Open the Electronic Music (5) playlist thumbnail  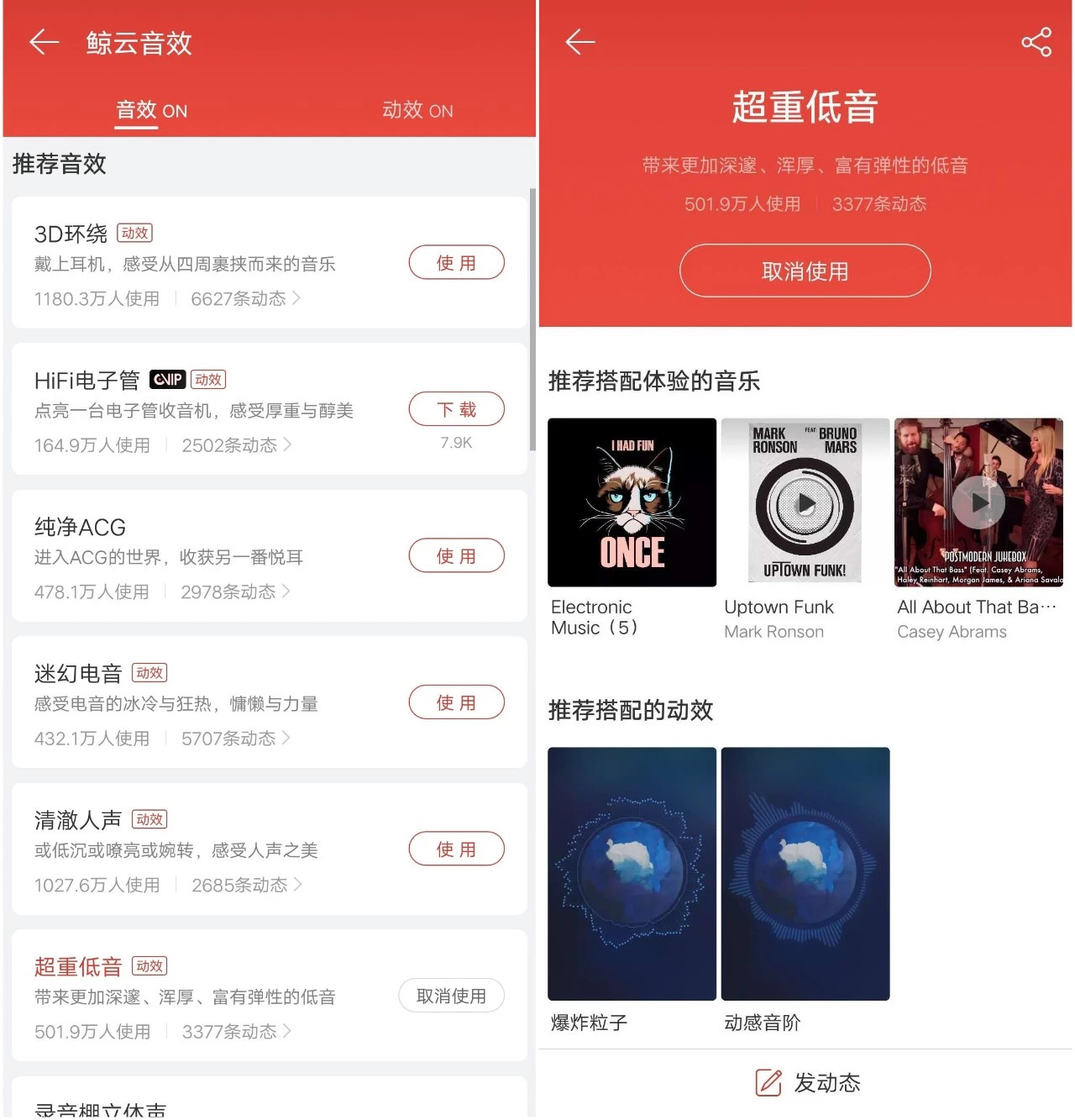(x=632, y=502)
